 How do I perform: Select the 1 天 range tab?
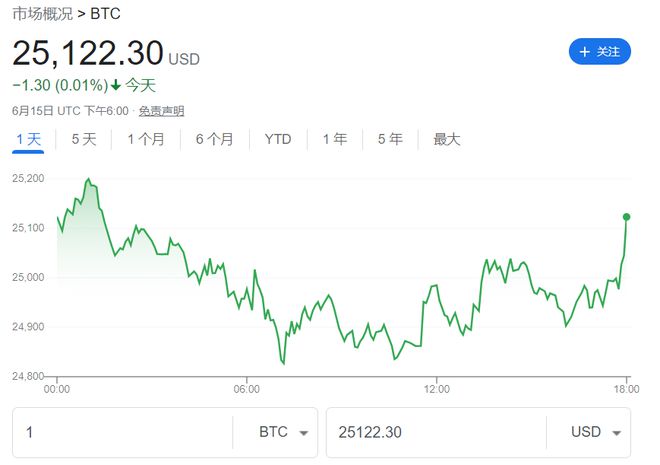28,139
